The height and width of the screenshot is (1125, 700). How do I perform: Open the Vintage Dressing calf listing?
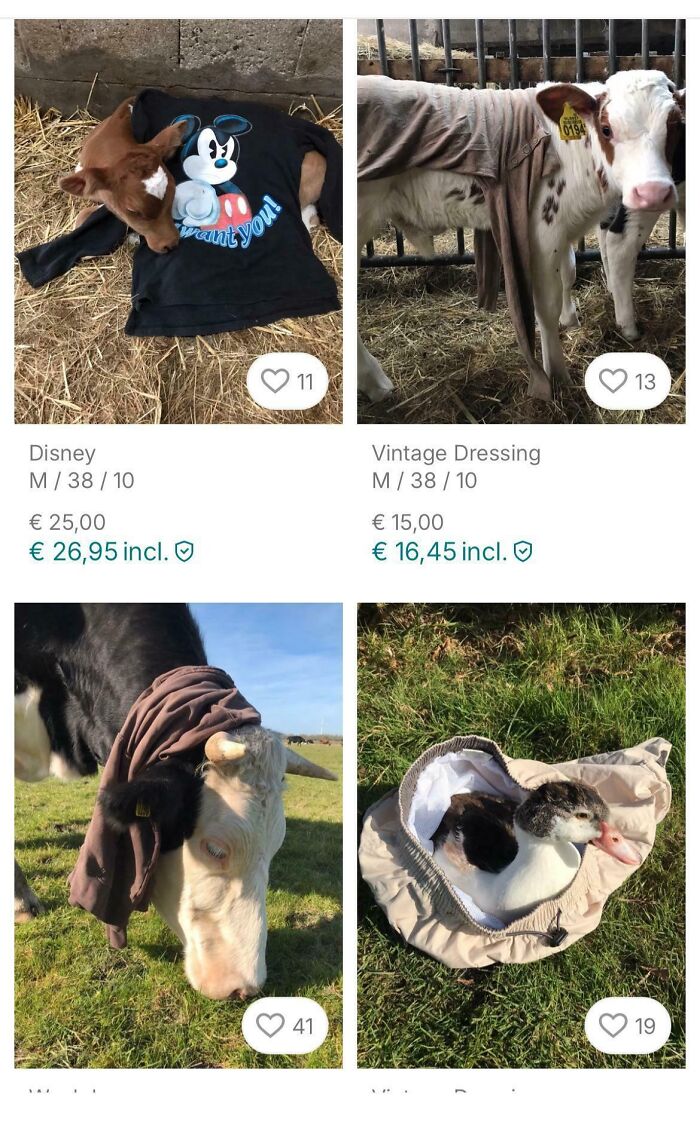pos(521,220)
